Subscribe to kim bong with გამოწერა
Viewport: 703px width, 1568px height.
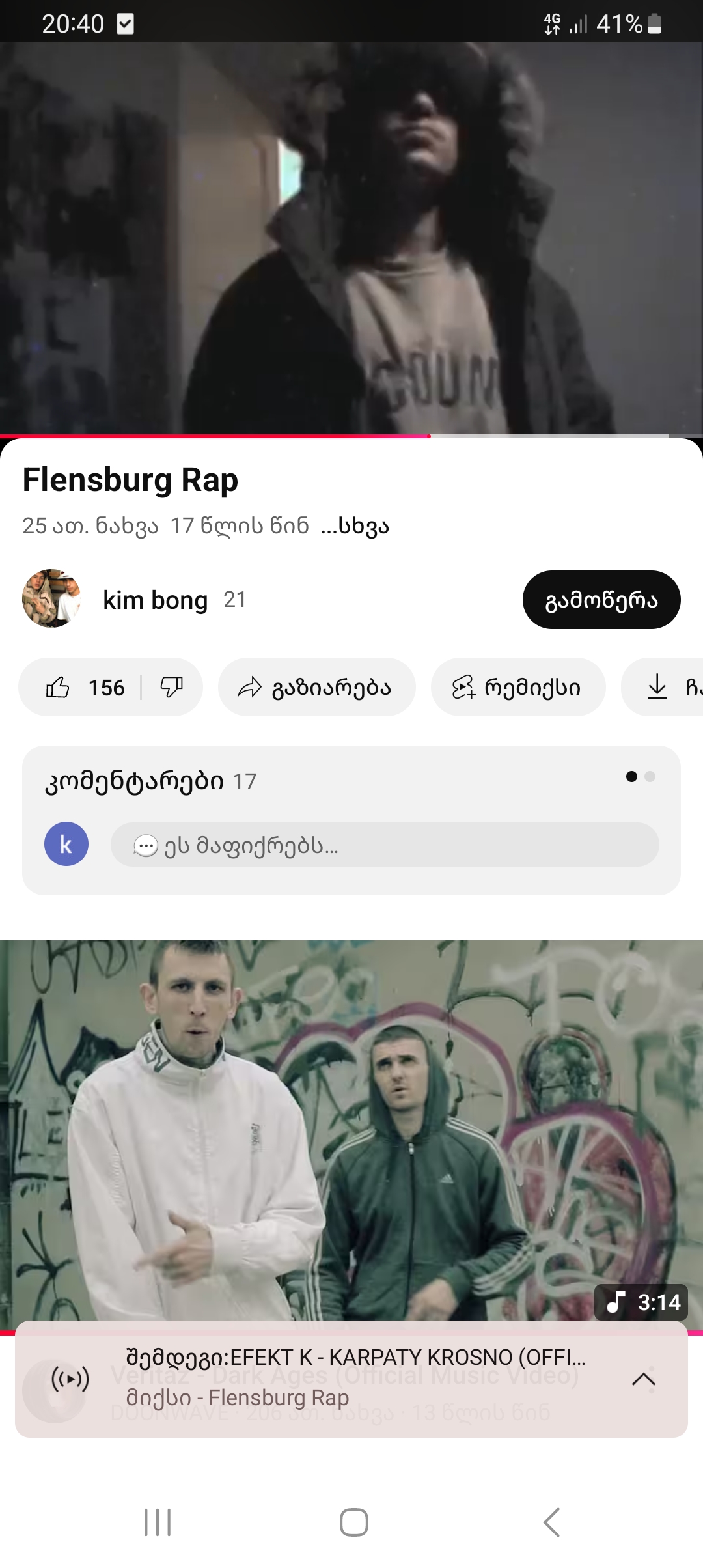coord(601,600)
